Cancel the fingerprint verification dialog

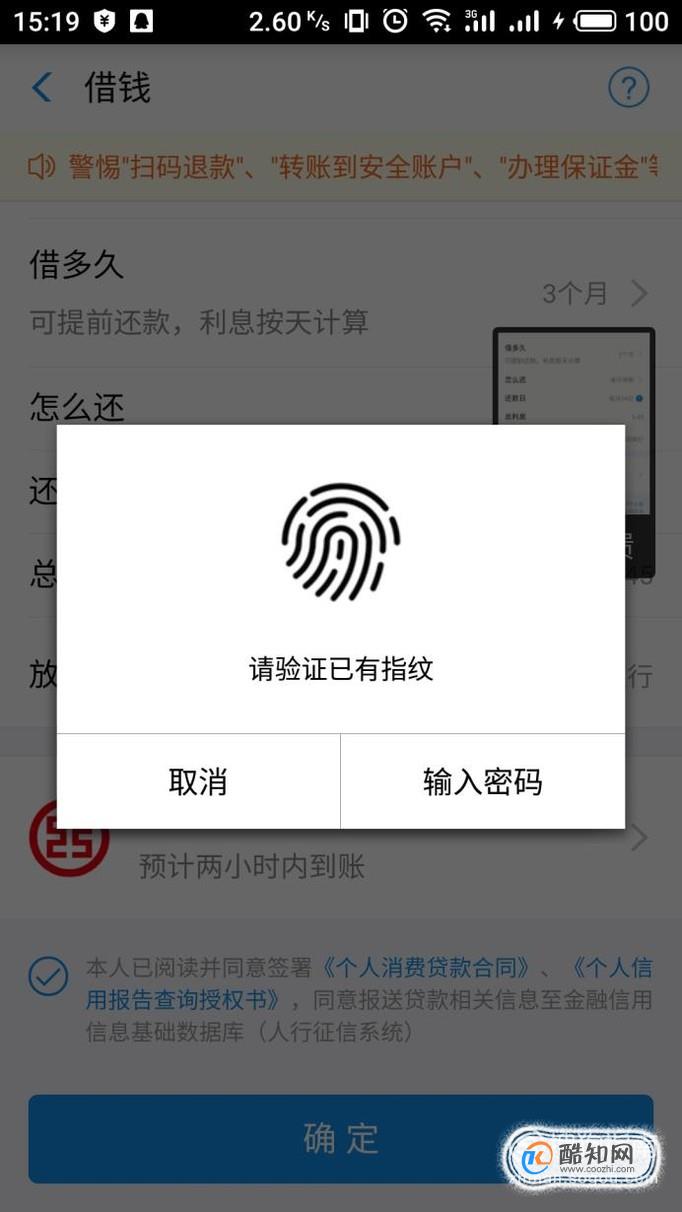(x=198, y=781)
